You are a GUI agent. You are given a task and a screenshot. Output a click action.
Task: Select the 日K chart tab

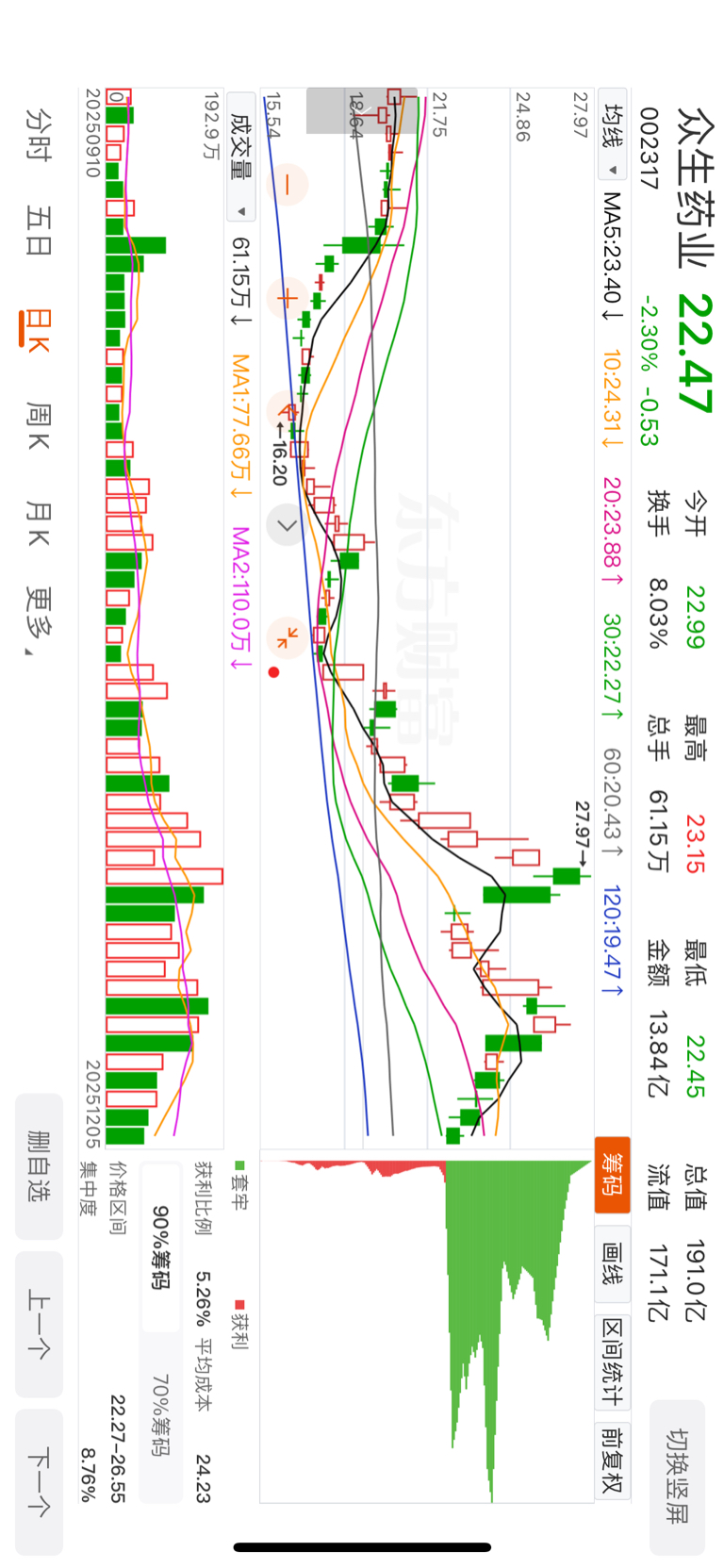click(x=38, y=328)
